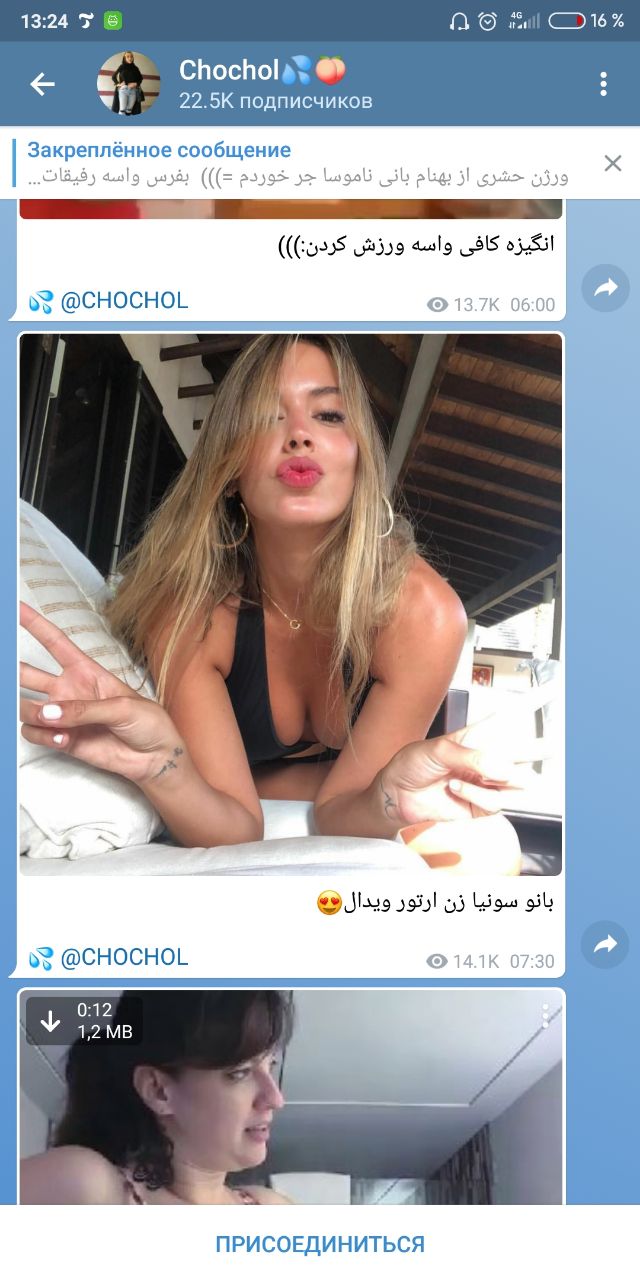This screenshot has width=640, height=1280.
Task: Download the 0:12 video
Action: (x=51, y=1021)
